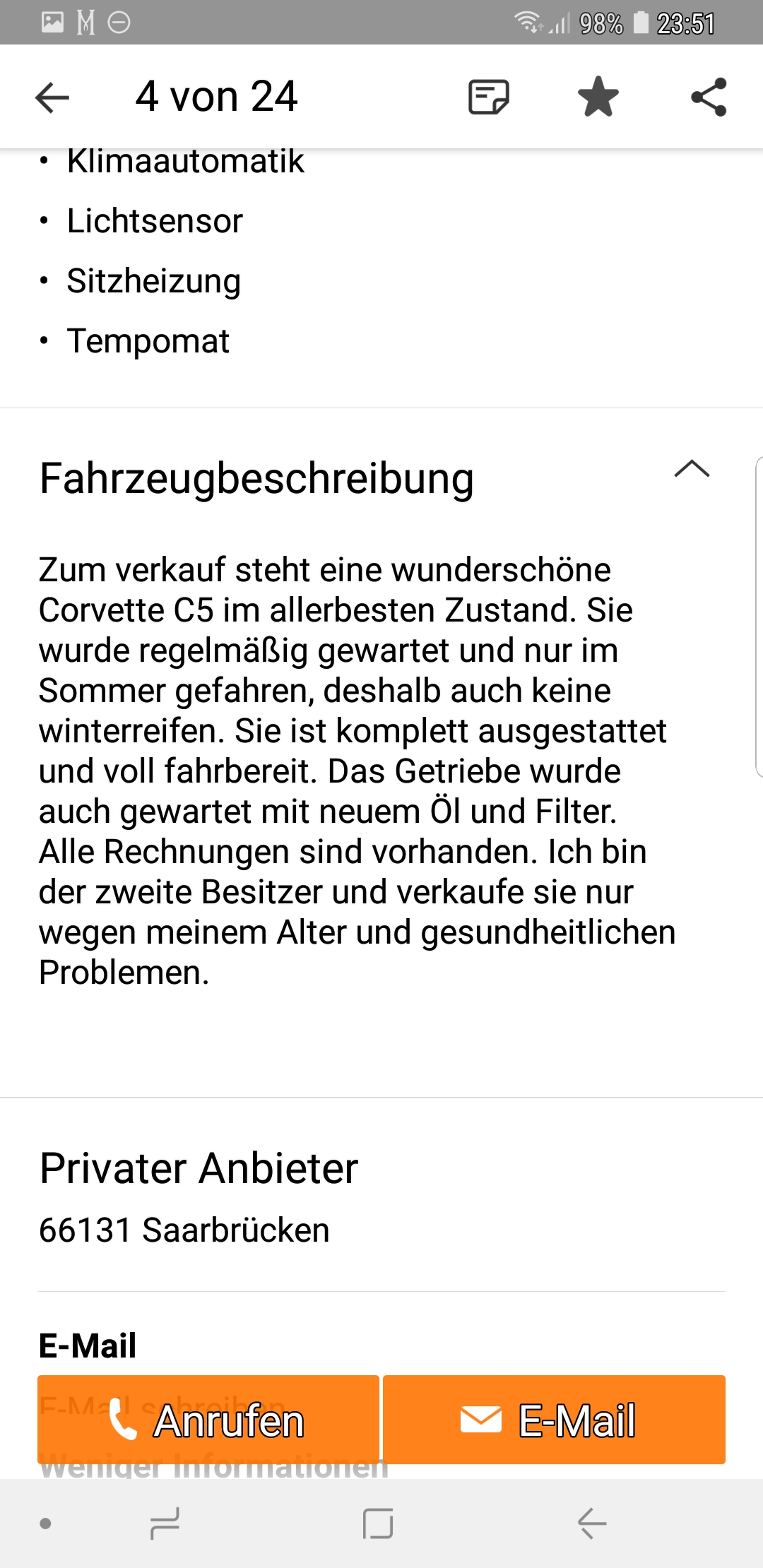The width and height of the screenshot is (763, 1568).
Task: Go back using the top arrow
Action: (52, 97)
